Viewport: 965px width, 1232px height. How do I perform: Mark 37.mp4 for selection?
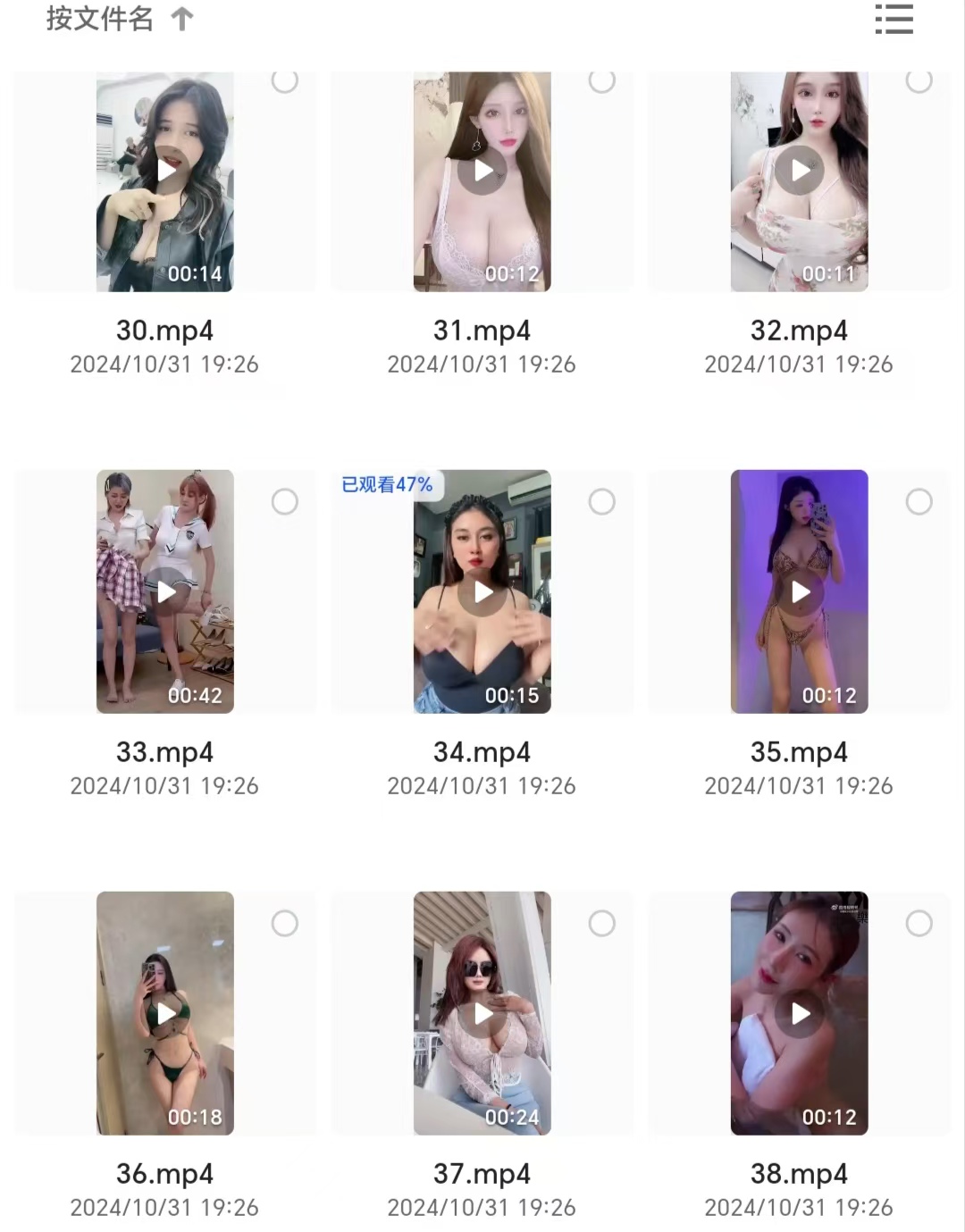pos(602,923)
